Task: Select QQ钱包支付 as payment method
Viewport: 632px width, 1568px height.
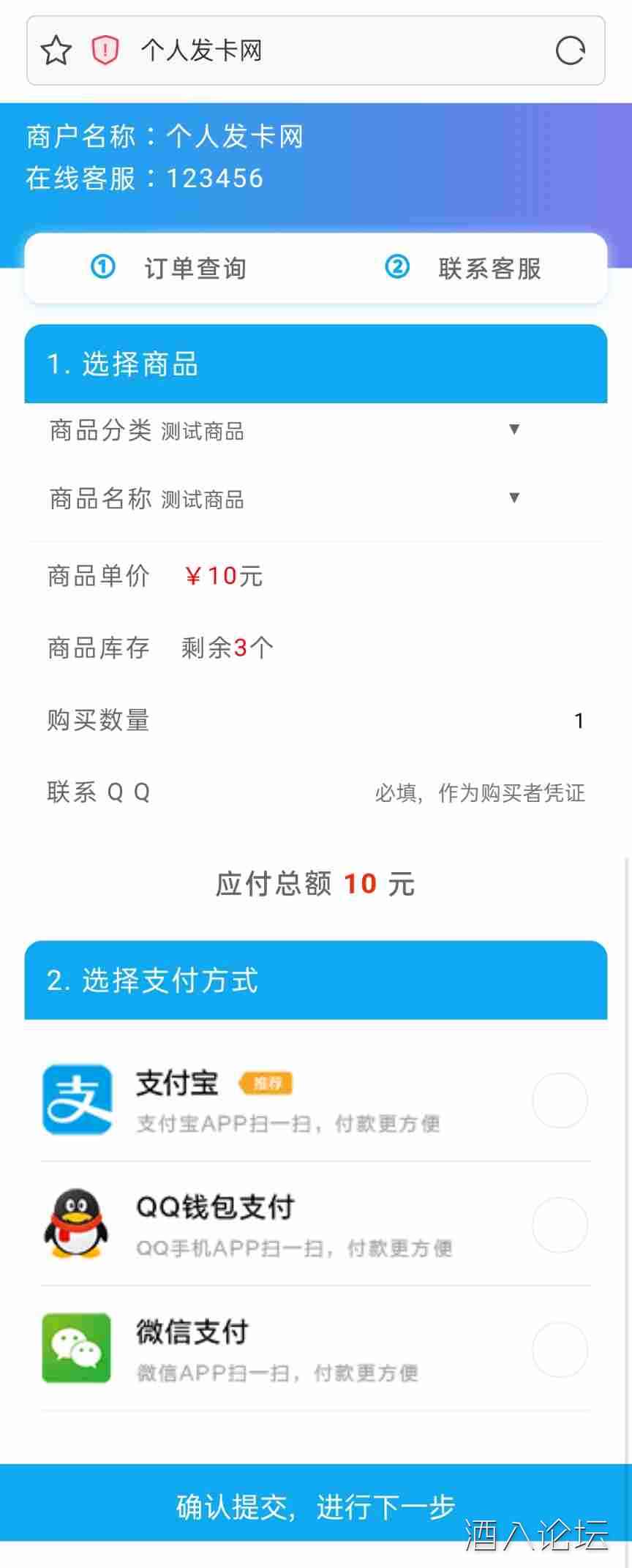Action: click(560, 1225)
